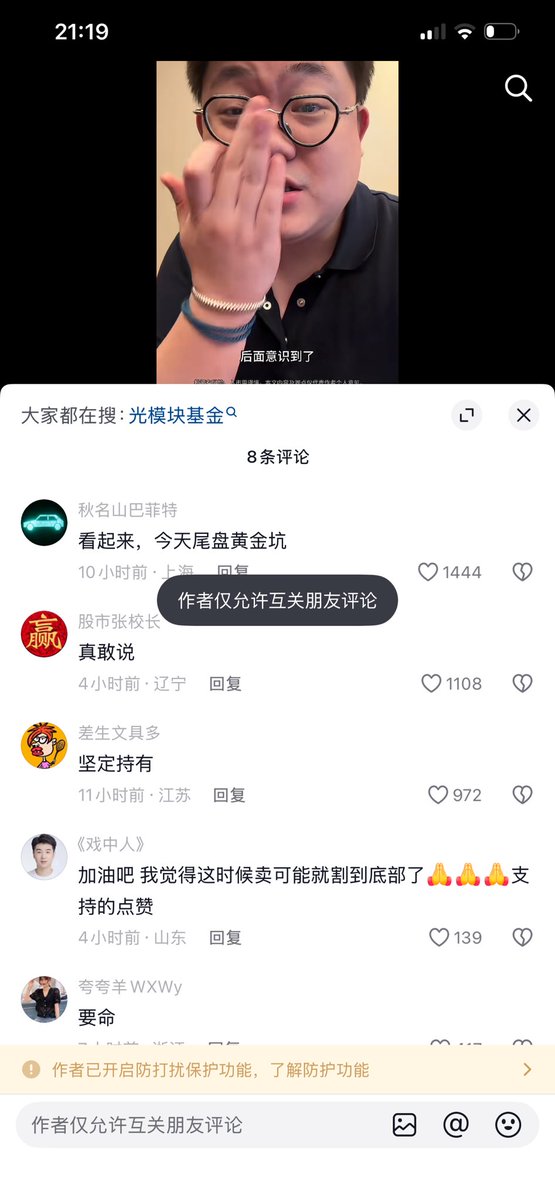Open 股市张校长's profile avatar
The image size is (555, 1200).
click(44, 634)
